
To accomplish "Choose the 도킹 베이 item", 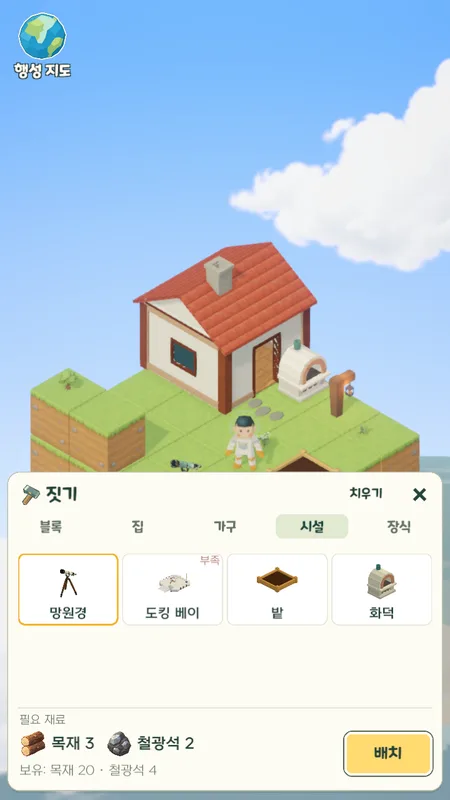I will click(x=172, y=589).
